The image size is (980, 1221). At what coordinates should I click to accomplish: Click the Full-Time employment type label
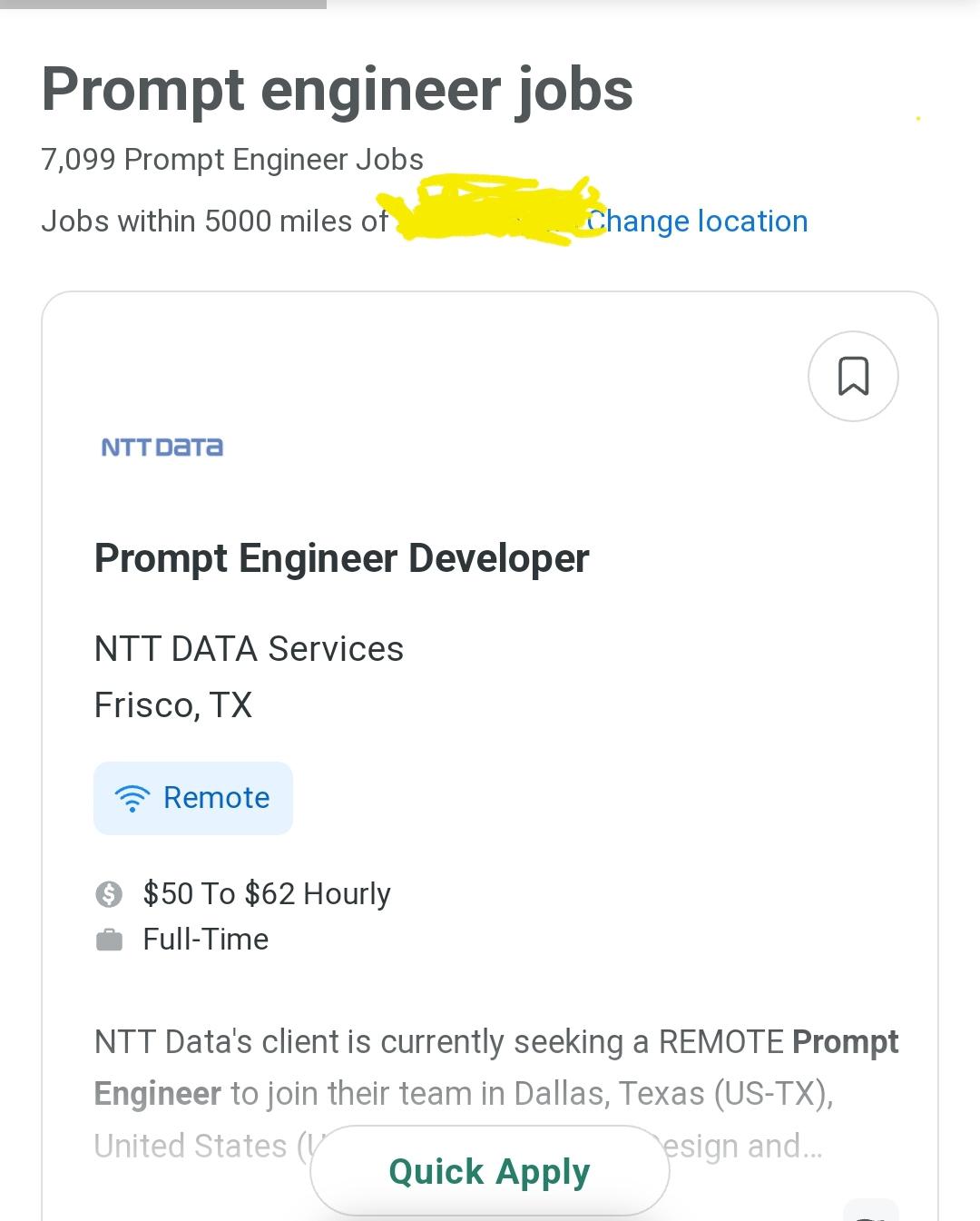pyautogui.click(x=205, y=940)
